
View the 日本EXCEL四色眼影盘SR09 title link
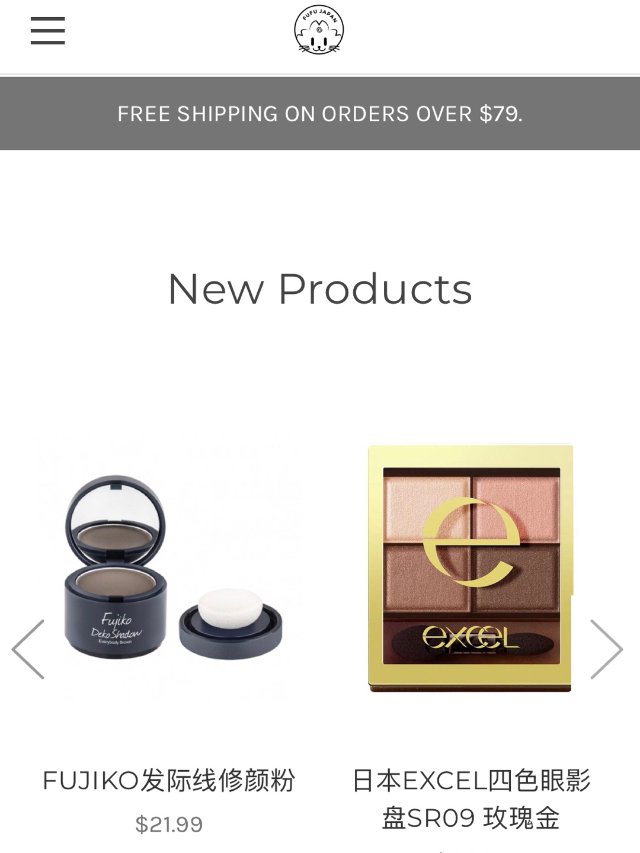470,798
